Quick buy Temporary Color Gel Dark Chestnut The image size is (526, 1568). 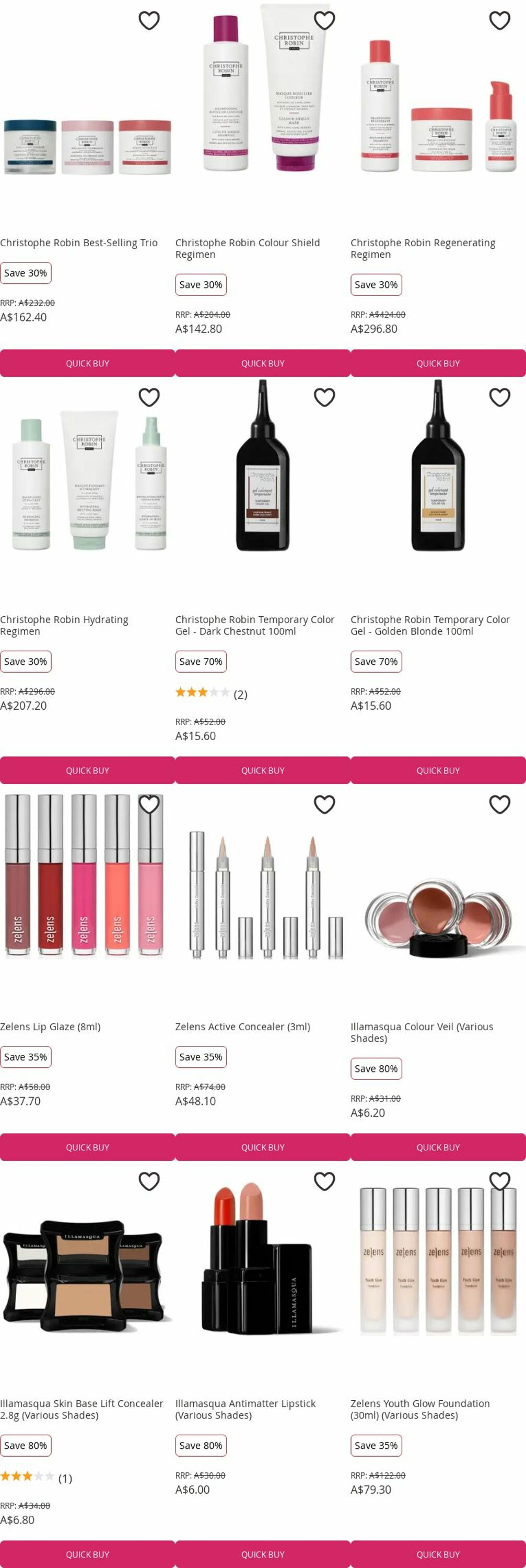pyautogui.click(x=263, y=770)
